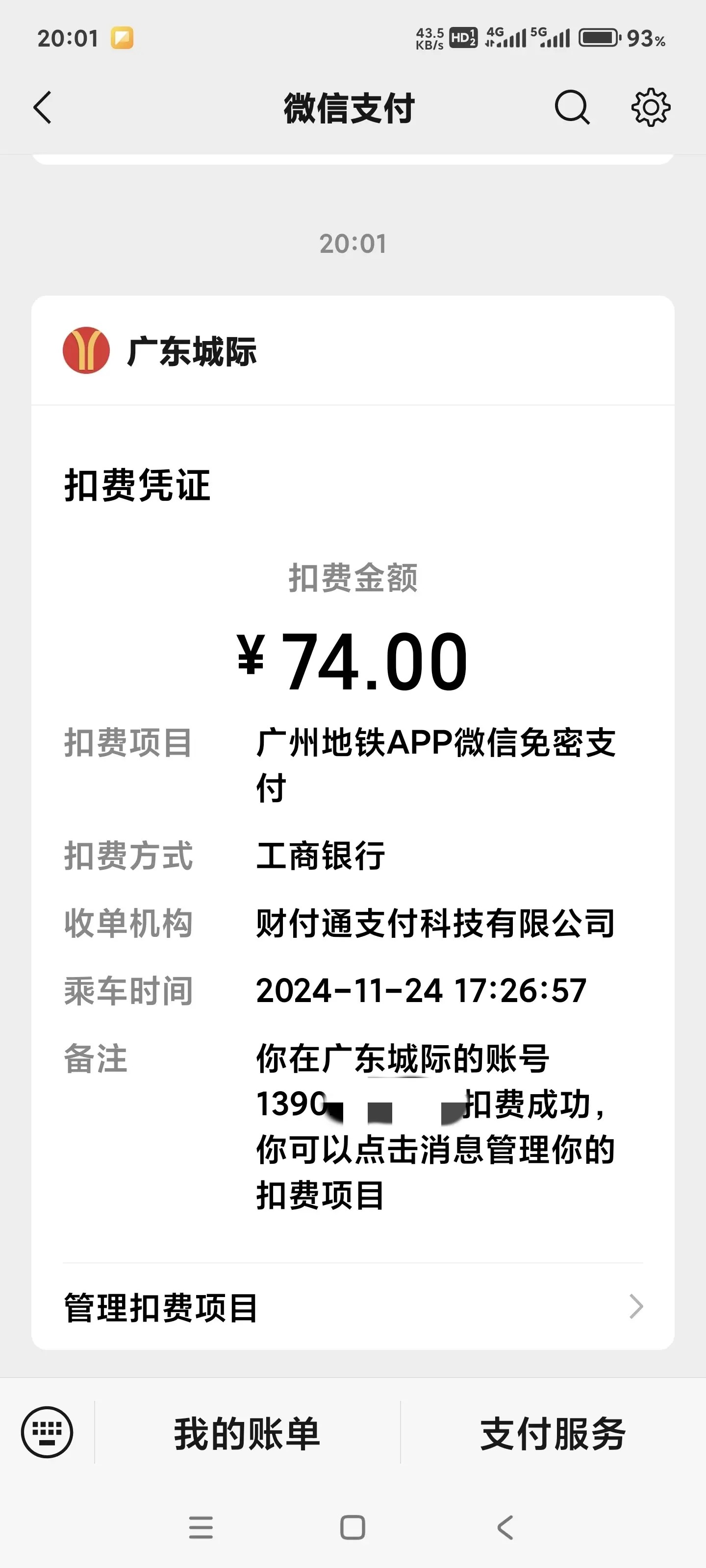
Task: Open 支付服务 menu
Action: (x=553, y=1433)
